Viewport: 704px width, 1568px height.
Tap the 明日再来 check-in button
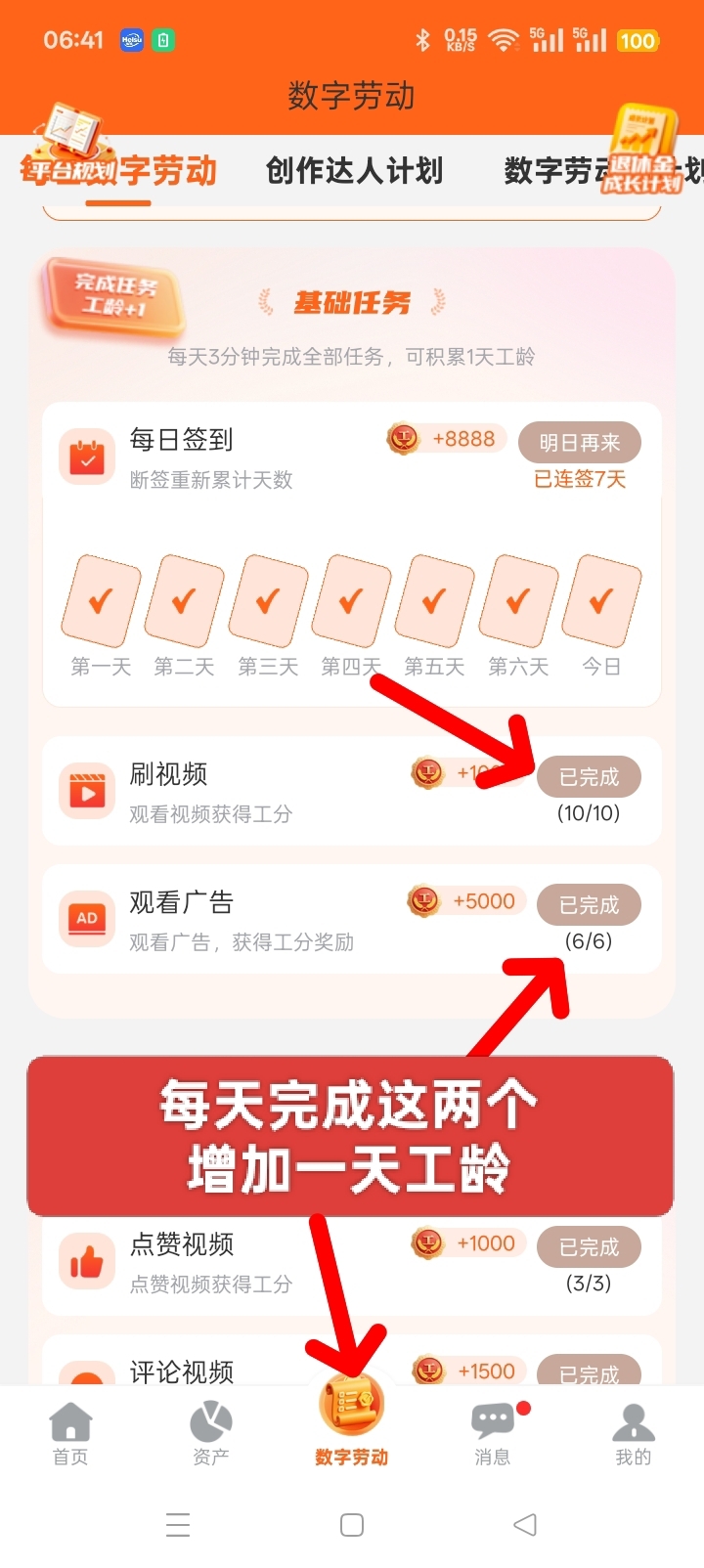pos(579,443)
